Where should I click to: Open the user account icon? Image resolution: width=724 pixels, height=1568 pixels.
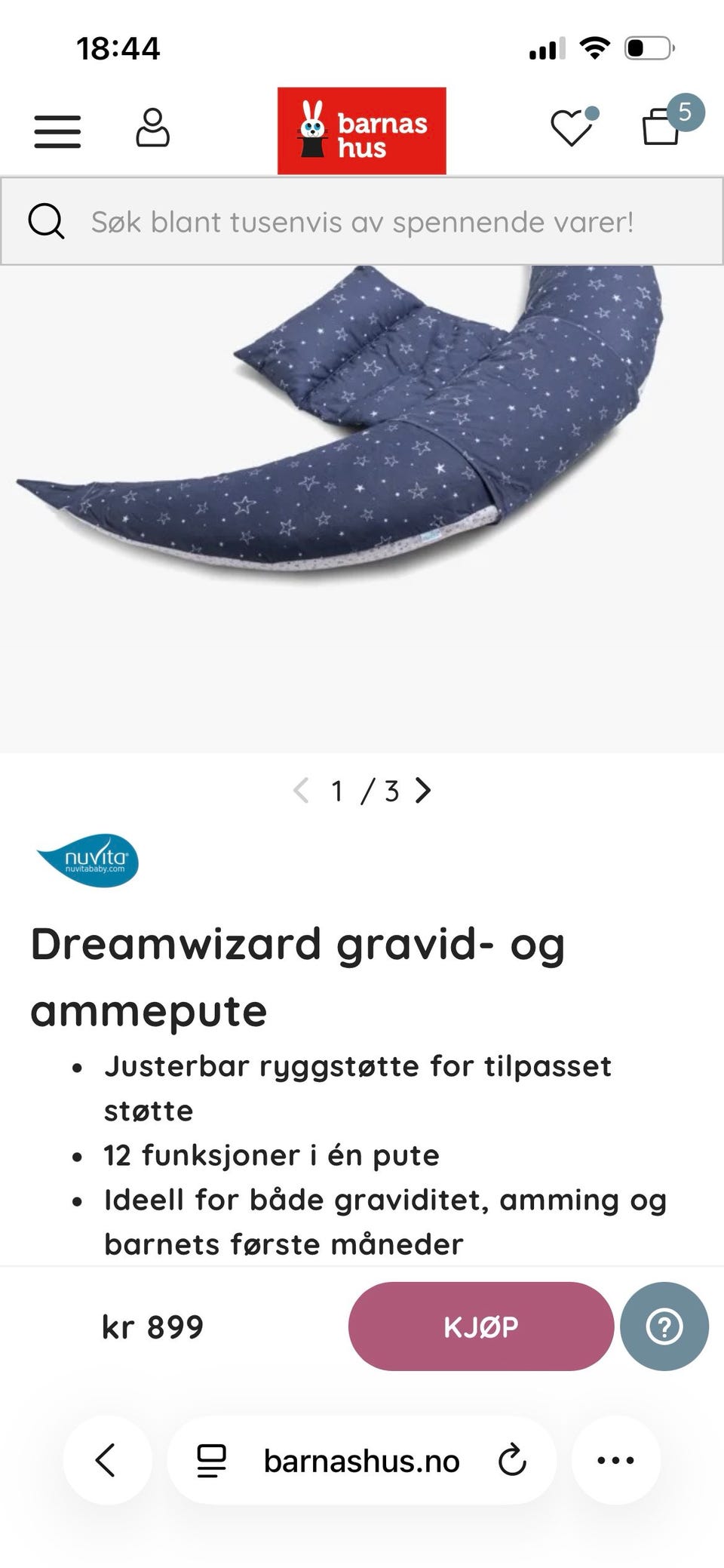pos(152,128)
